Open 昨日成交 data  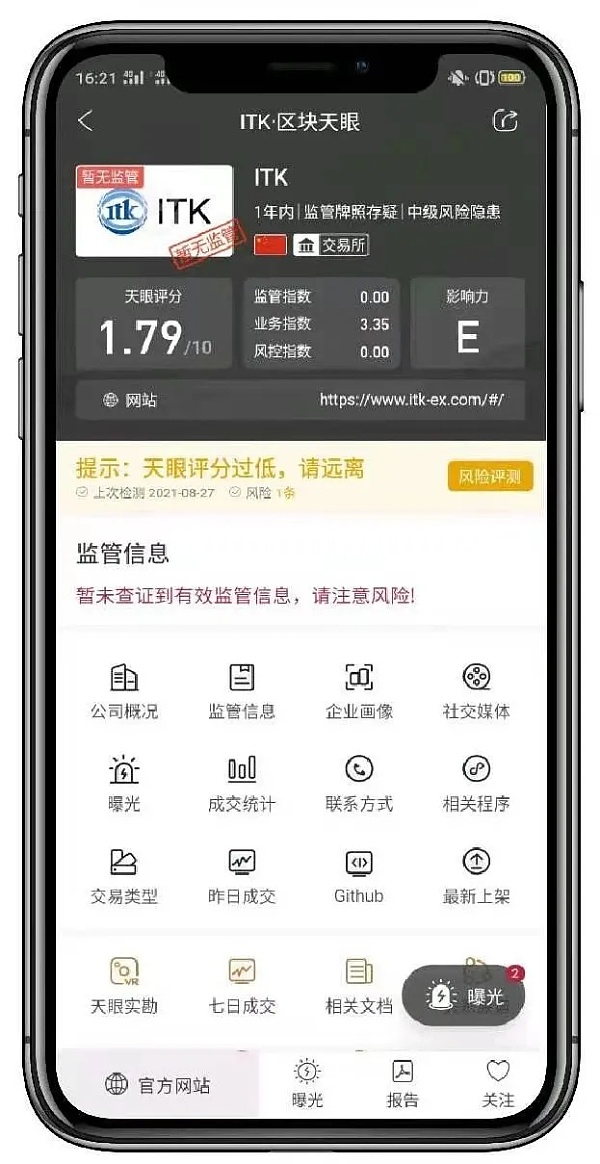[x=241, y=875]
